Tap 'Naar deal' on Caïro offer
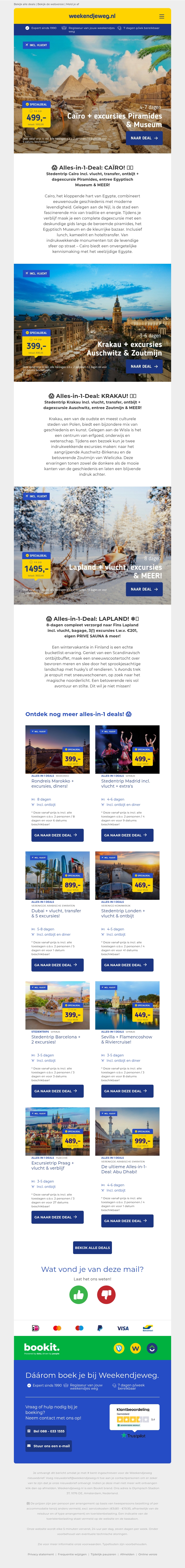This screenshot has height=1568, width=185. point(144,138)
